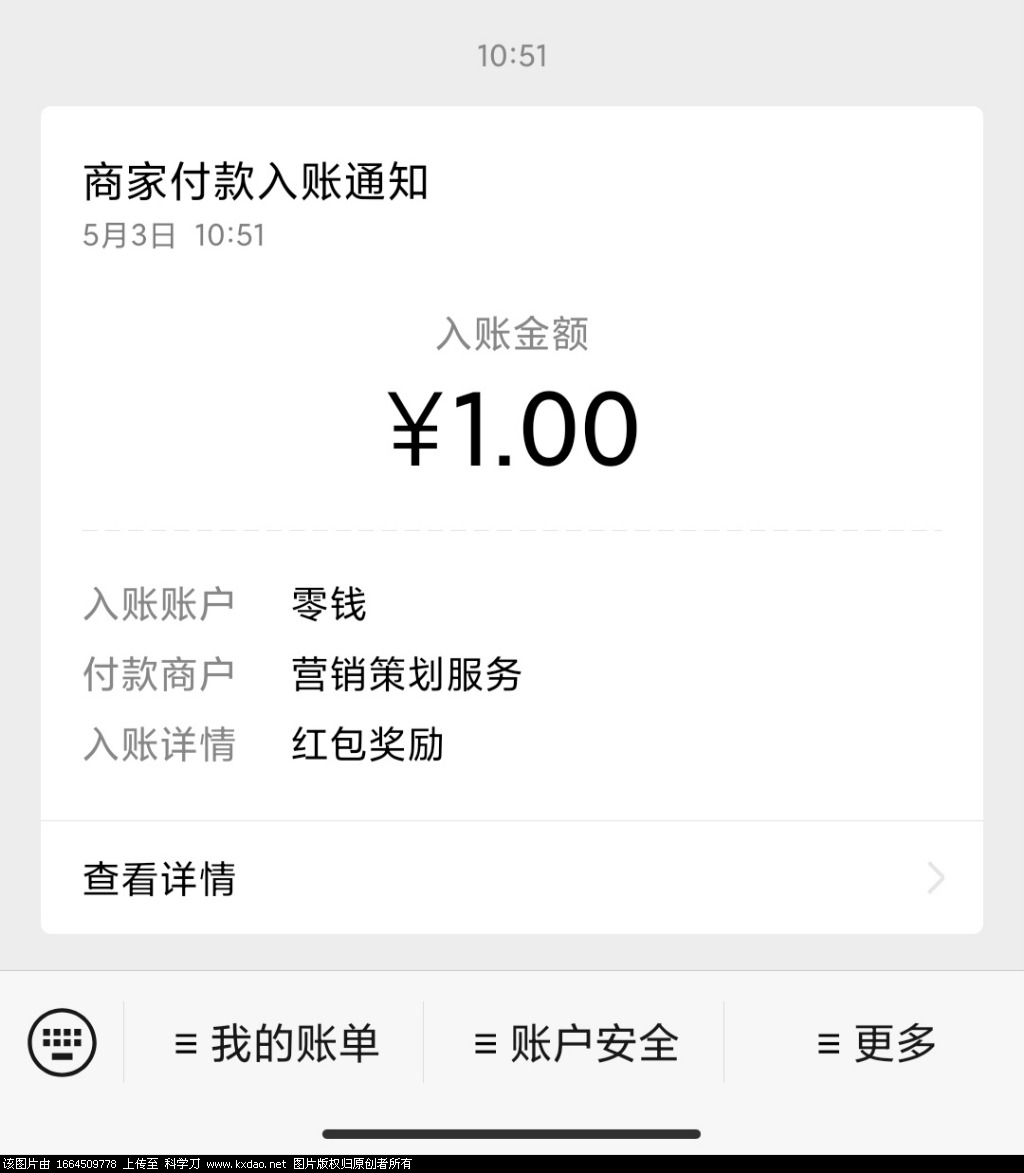
Task: Expand the 更多 menu
Action: [x=876, y=1043]
